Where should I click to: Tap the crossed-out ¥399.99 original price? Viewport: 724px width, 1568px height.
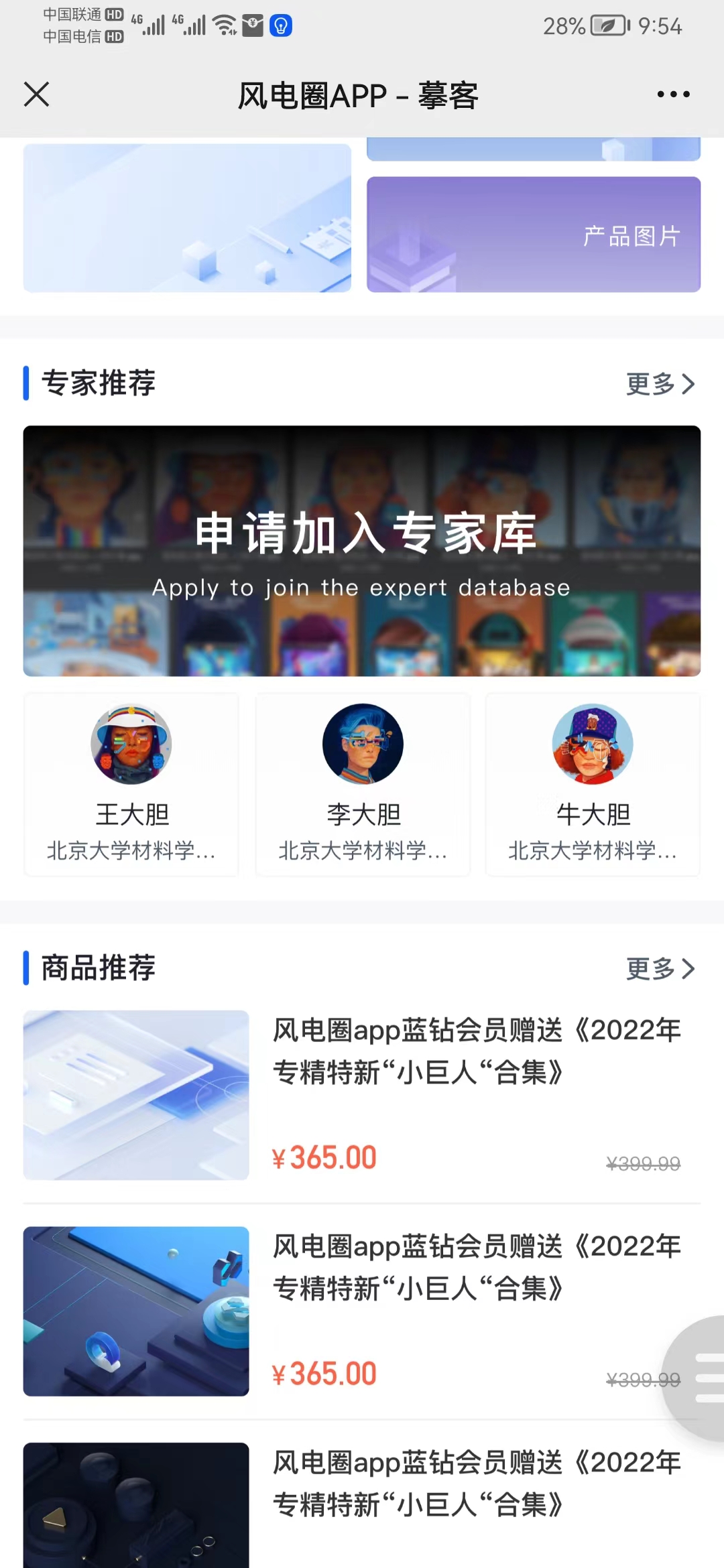coord(642,1164)
